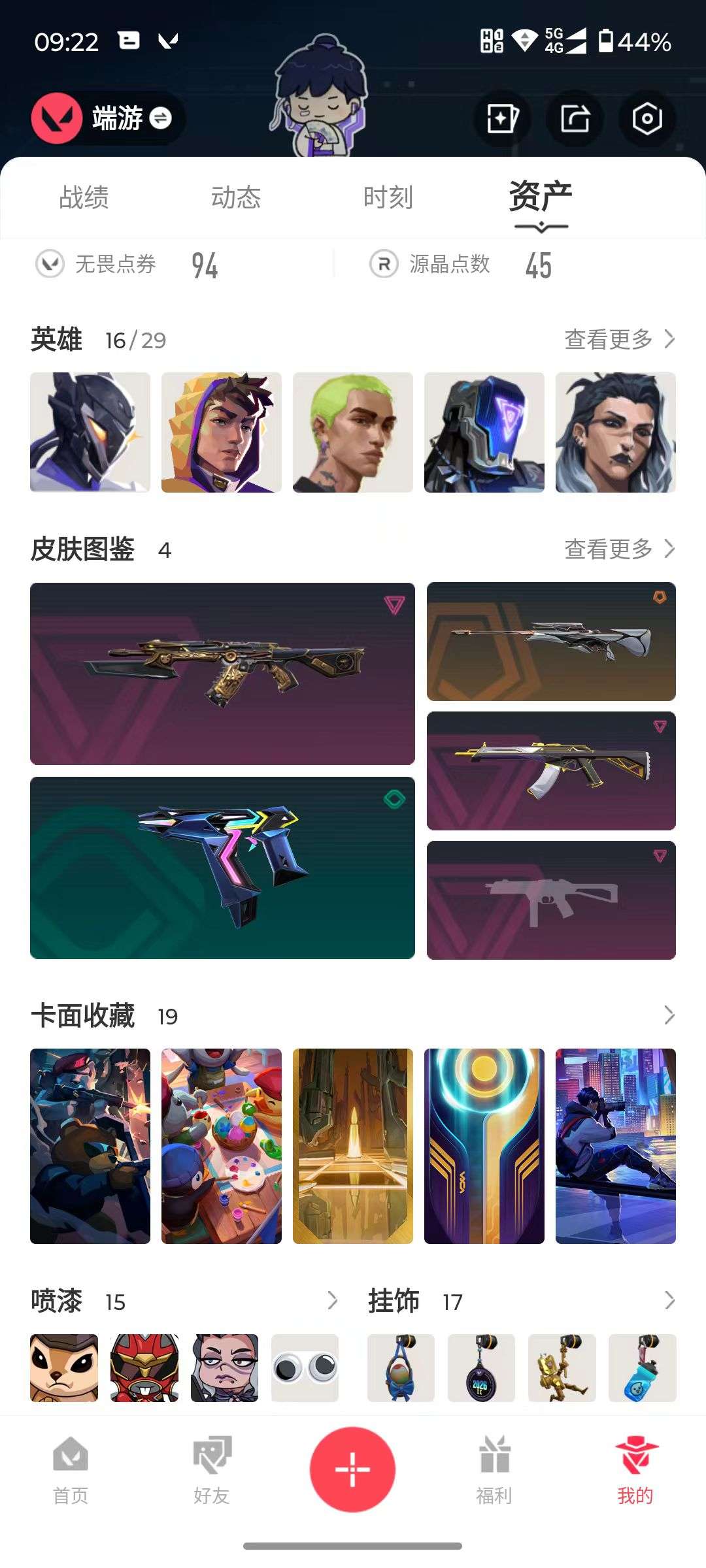The image size is (706, 1568).
Task: Toggle the 端游 platform switcher
Action: pos(160,119)
